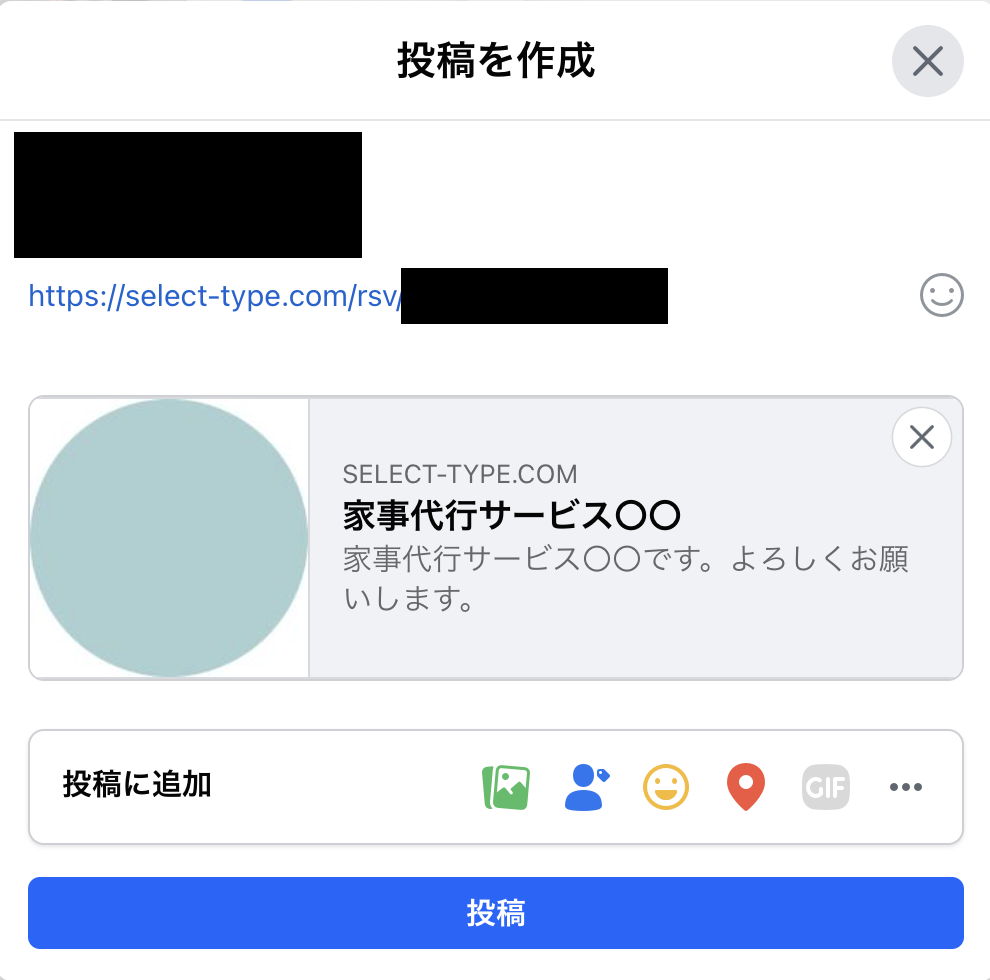Publish with the 投稿 button
Viewport: 990px width, 980px height.
point(495,913)
